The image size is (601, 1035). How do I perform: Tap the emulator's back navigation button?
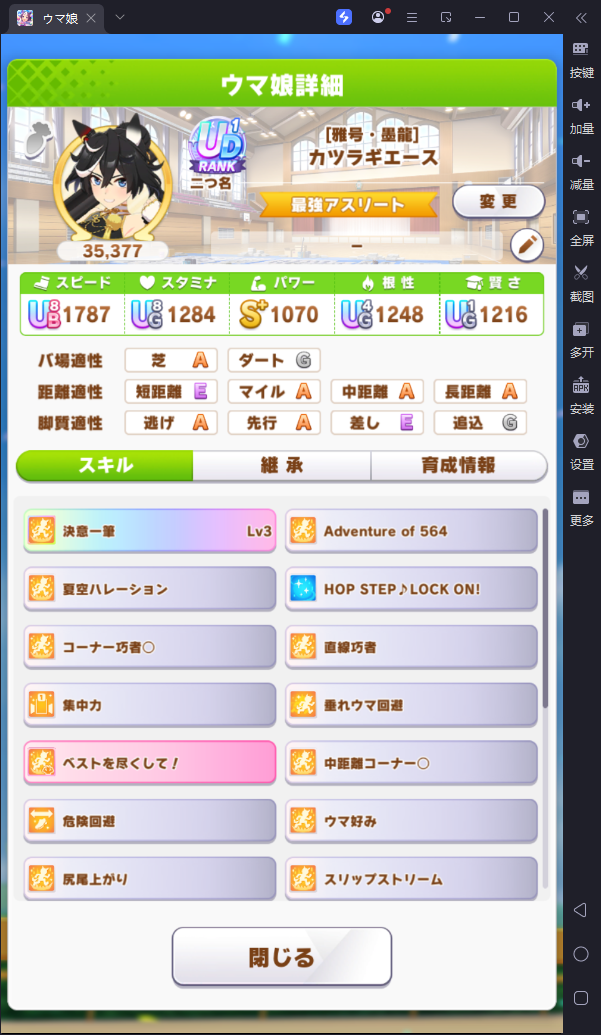click(x=581, y=910)
